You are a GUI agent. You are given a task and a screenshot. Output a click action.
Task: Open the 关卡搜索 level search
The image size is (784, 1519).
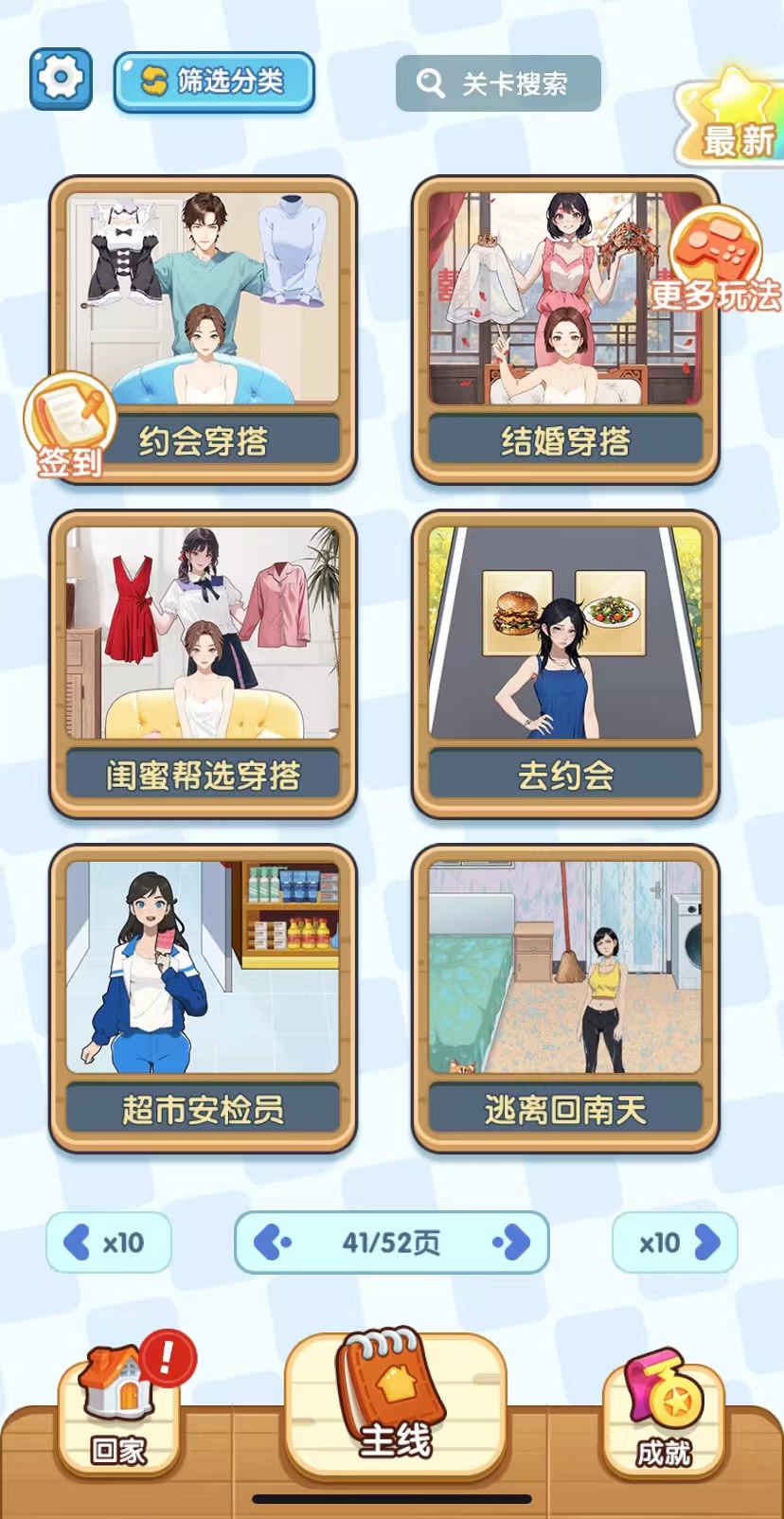click(x=498, y=83)
